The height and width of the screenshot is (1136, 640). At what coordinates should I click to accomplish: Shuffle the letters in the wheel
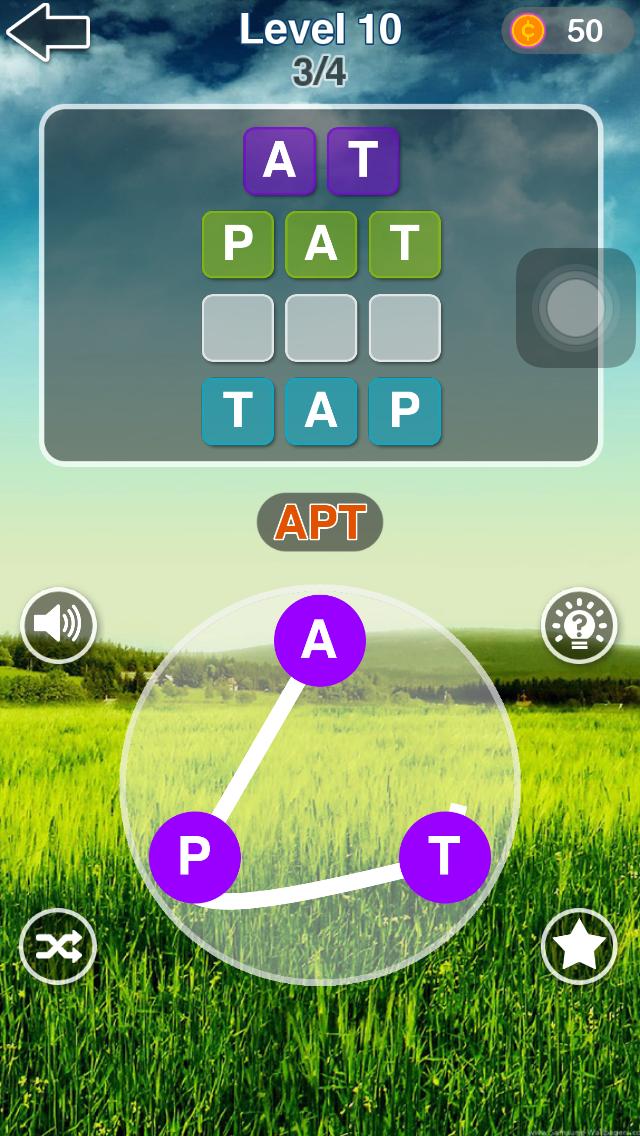click(58, 946)
